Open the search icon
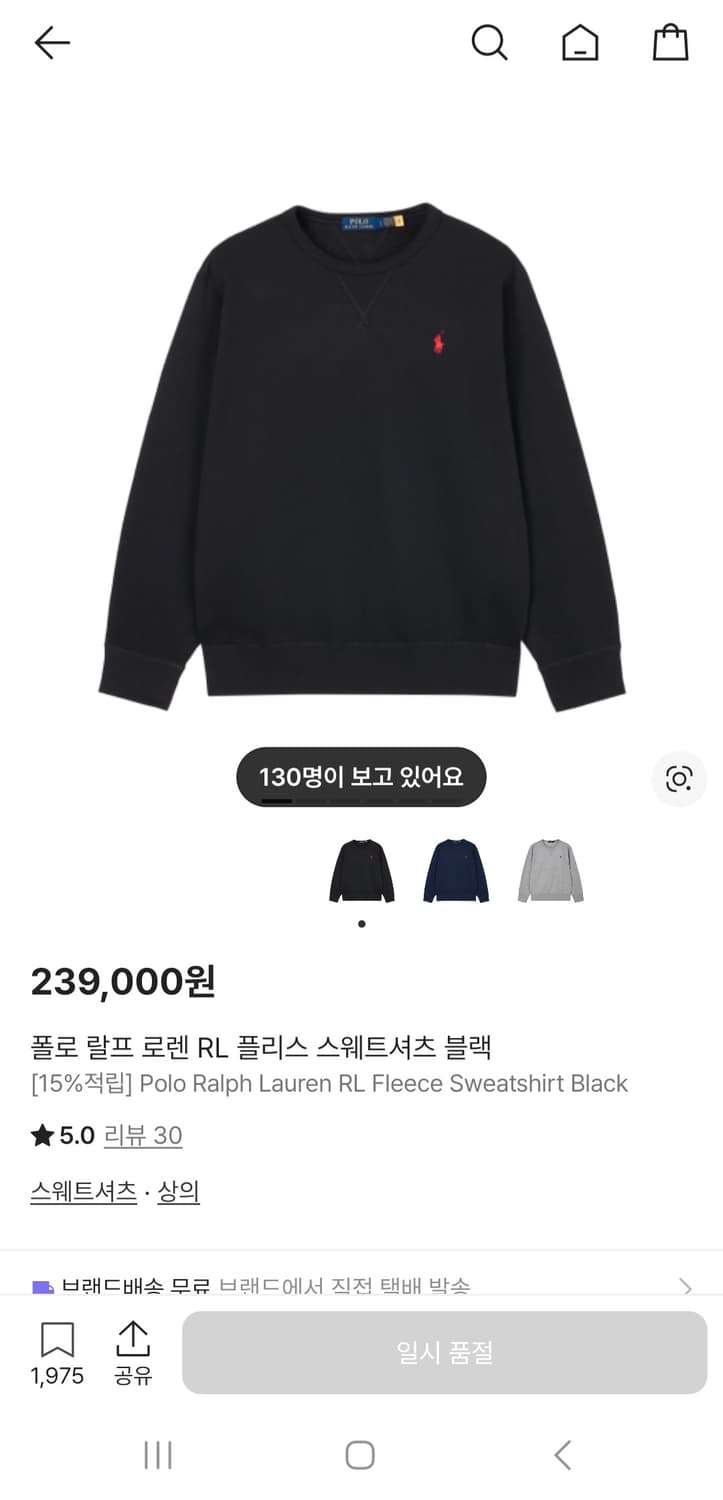Viewport: 723px width, 1500px height. tap(490, 43)
